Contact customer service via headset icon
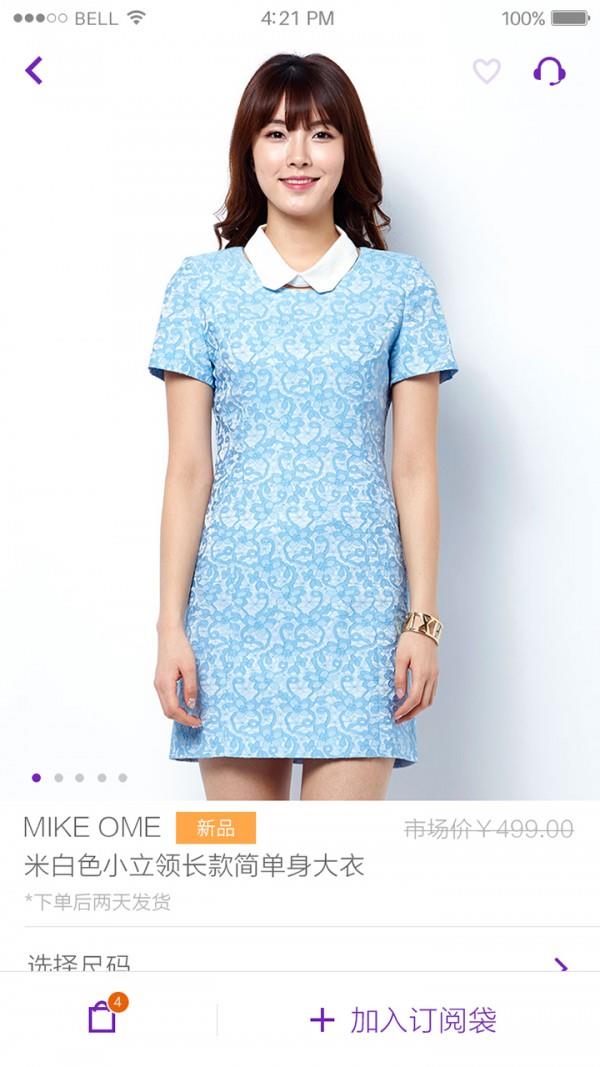The width and height of the screenshot is (600, 1067). 549,71
